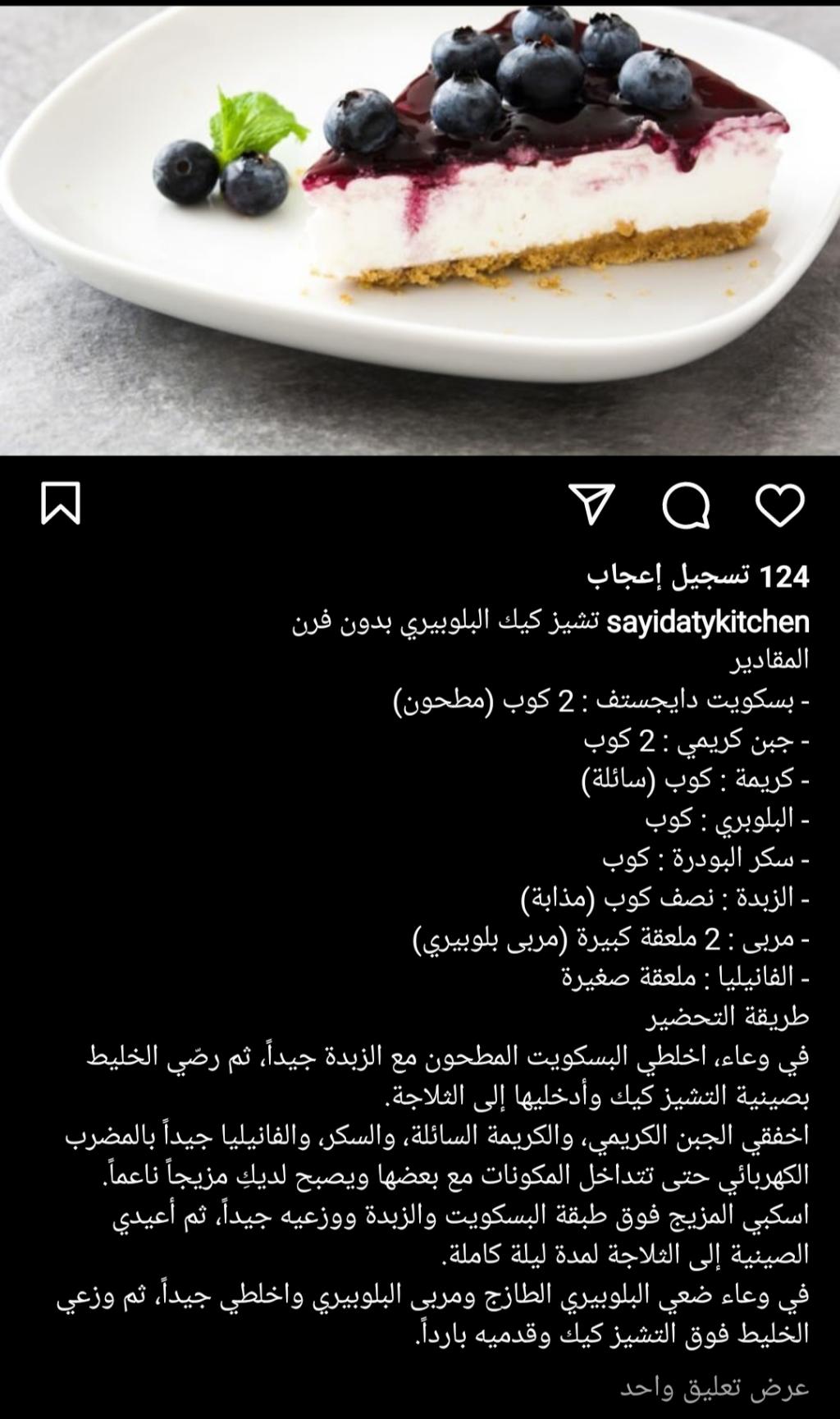This screenshot has height=1419, width=840.
Task: Like the blueberry cheesecake post
Action: click(779, 504)
